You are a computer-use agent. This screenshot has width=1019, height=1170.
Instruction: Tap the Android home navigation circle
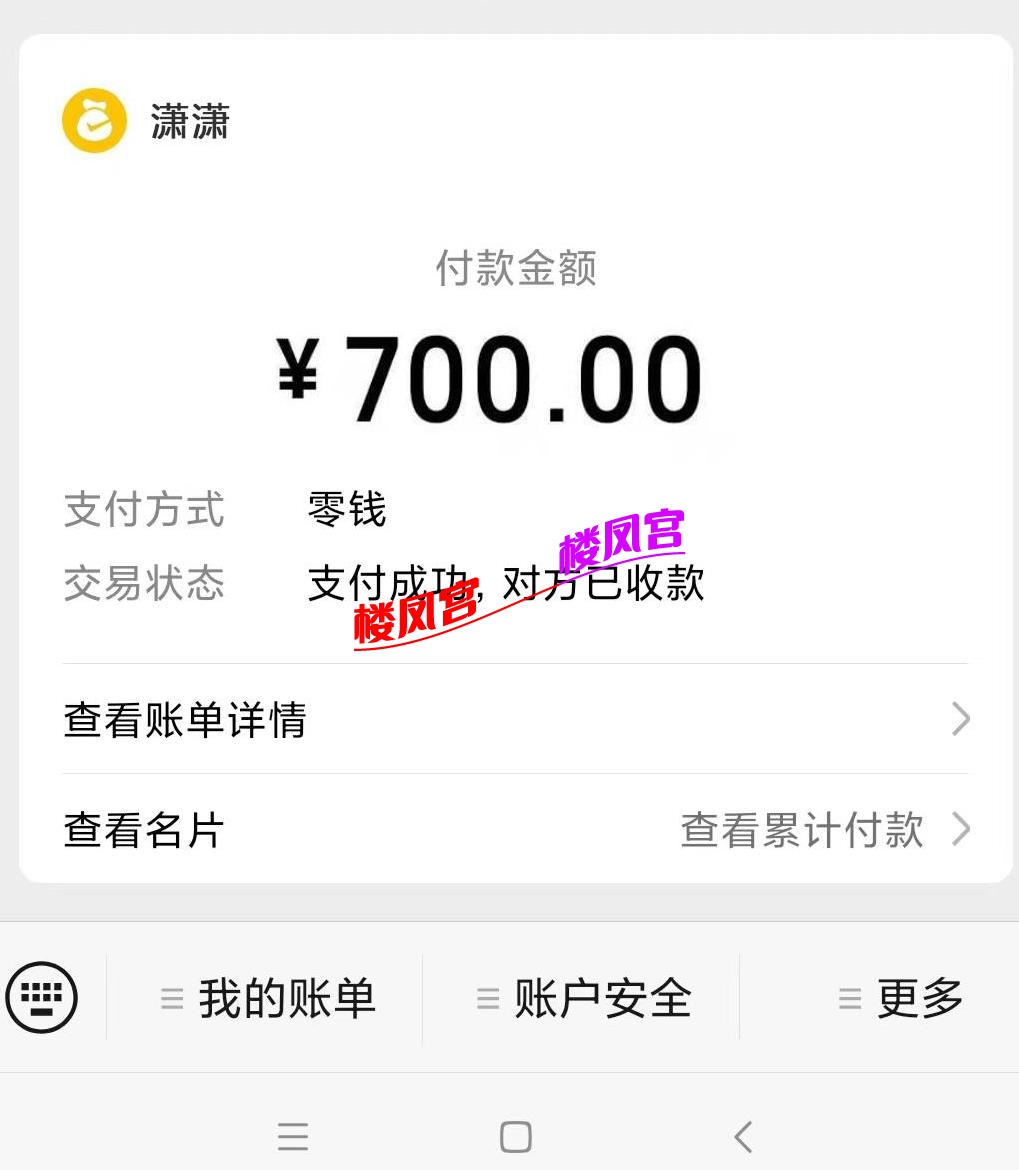(514, 1136)
